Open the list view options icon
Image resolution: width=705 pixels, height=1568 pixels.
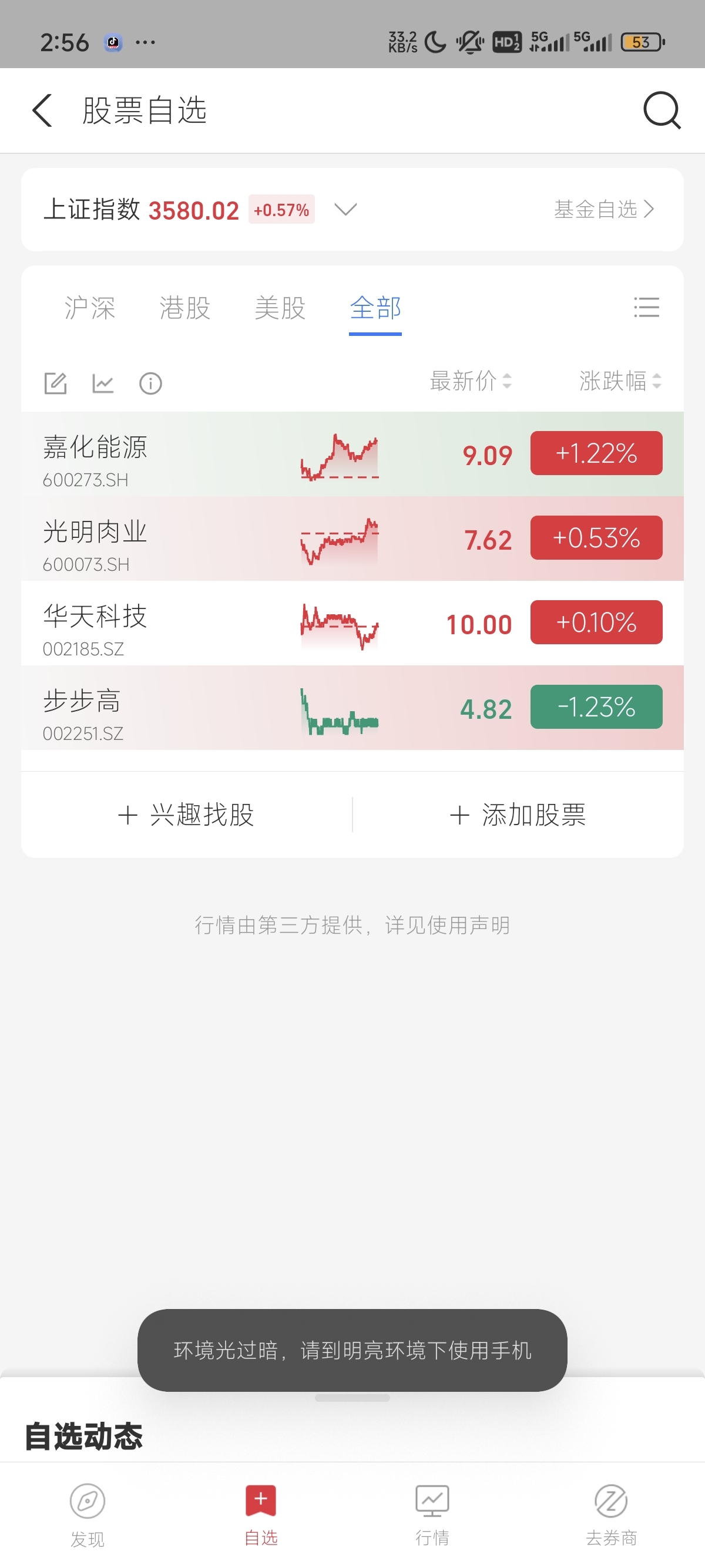647,307
